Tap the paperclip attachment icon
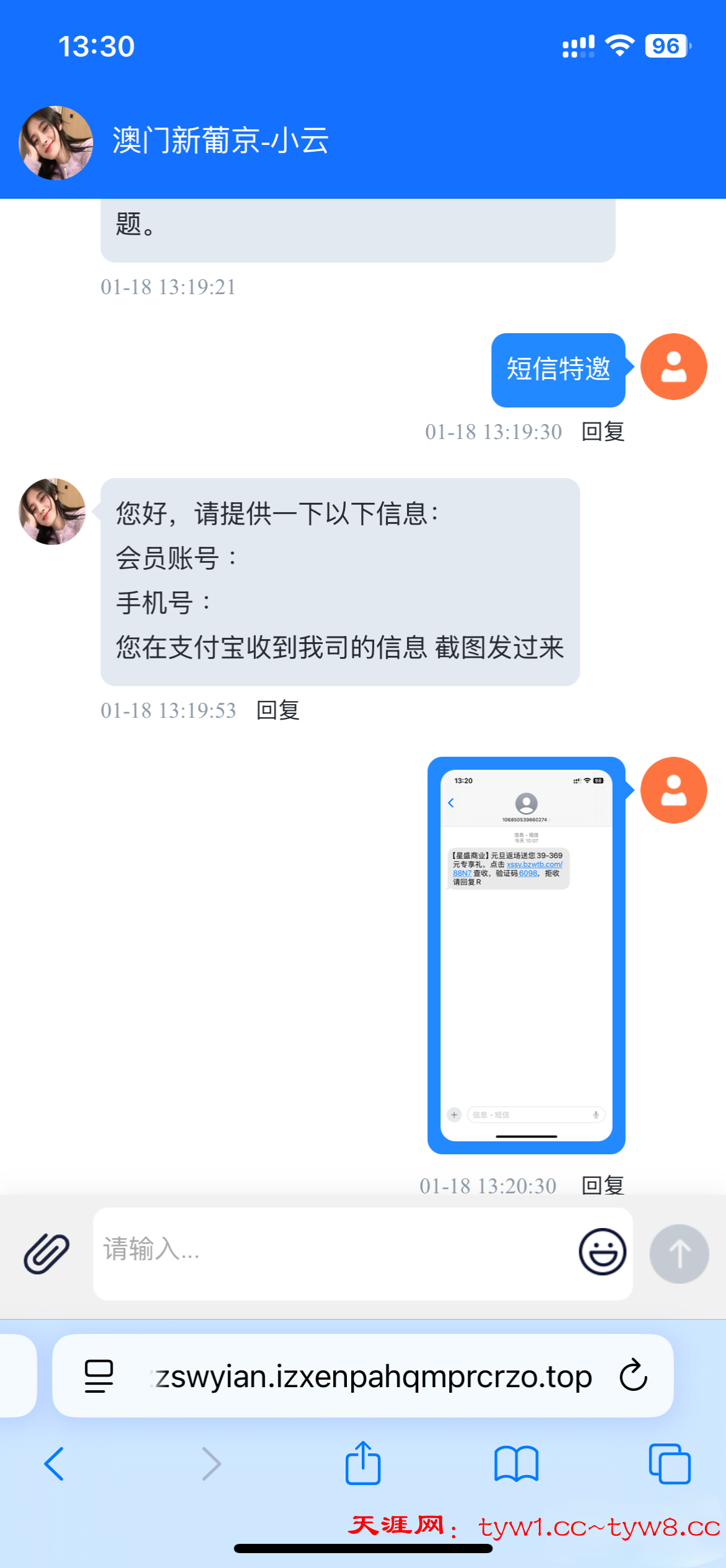Screen dimensions: 726x1568 pos(46,1253)
